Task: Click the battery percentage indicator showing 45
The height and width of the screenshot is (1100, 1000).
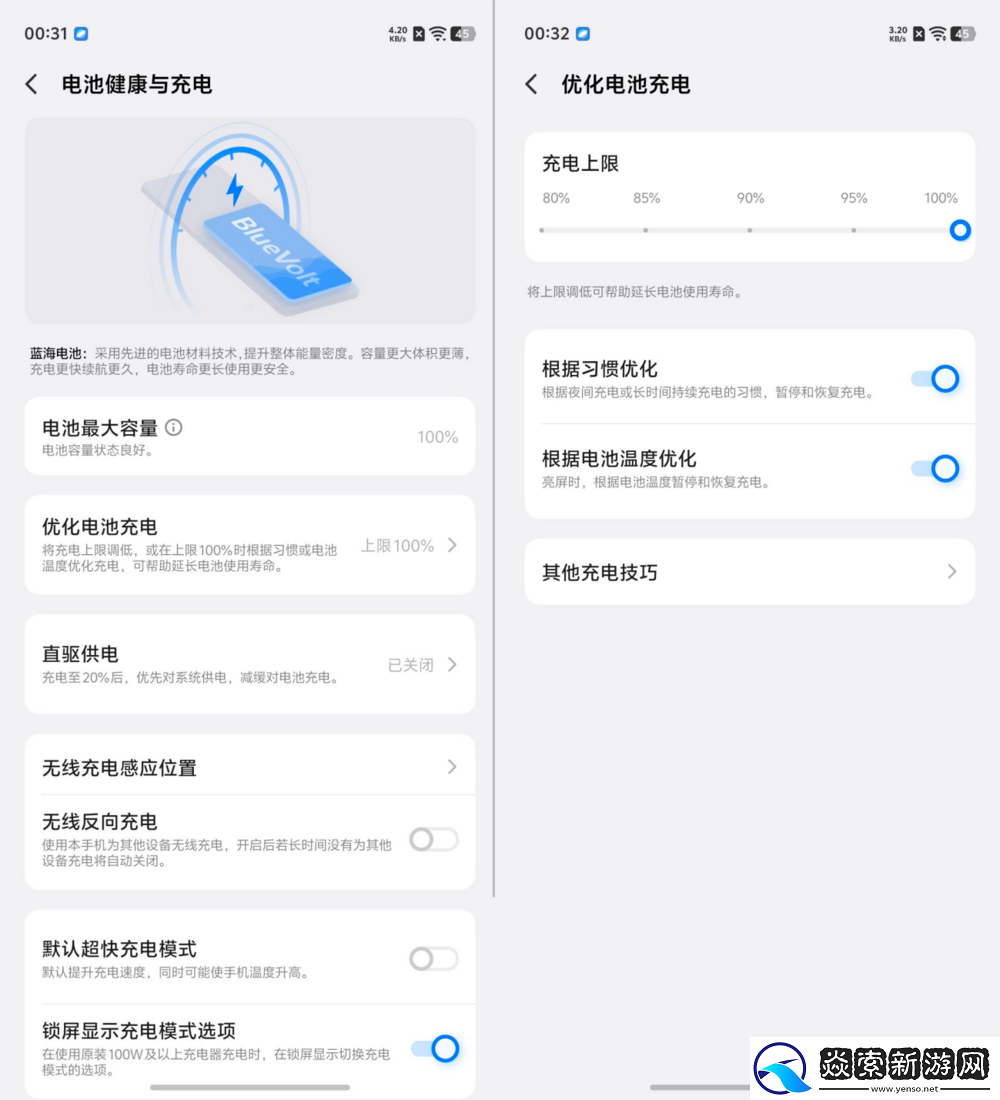Action: click(x=463, y=33)
